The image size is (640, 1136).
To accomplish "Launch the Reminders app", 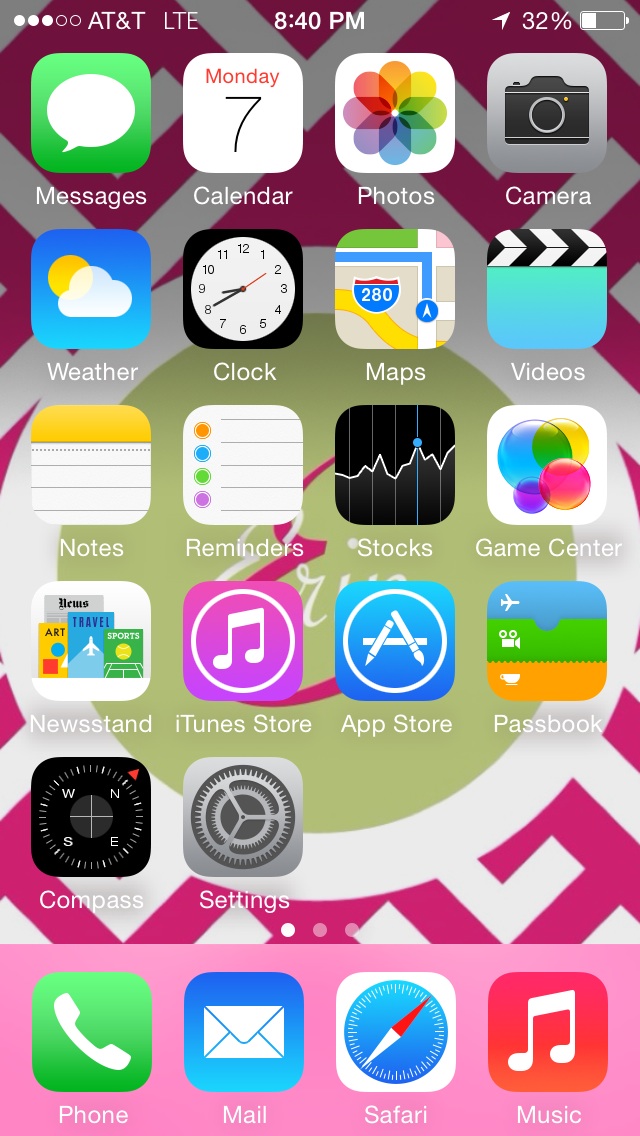I will point(243,465).
